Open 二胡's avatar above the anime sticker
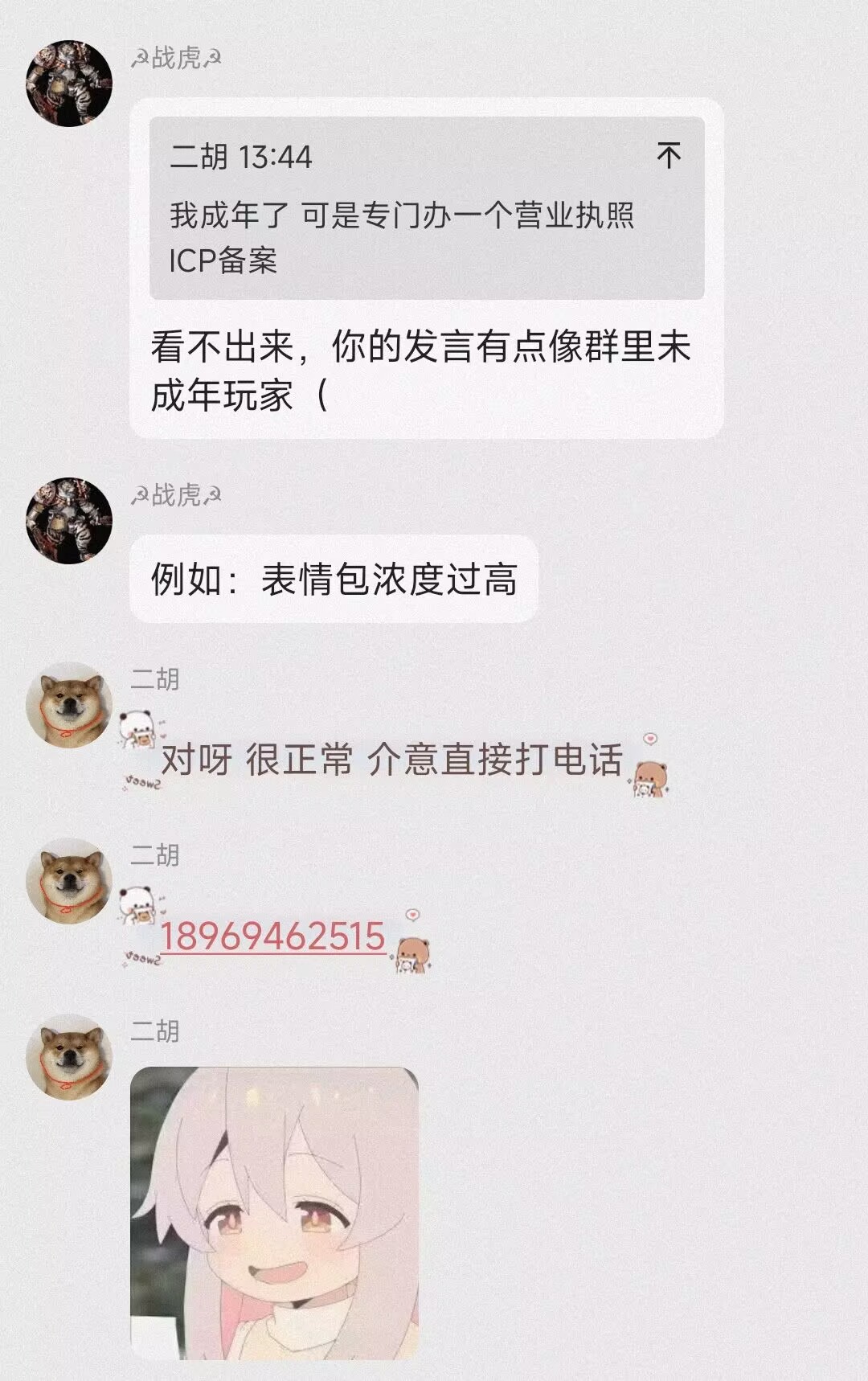This screenshot has width=868, height=1381. pyautogui.click(x=69, y=1056)
